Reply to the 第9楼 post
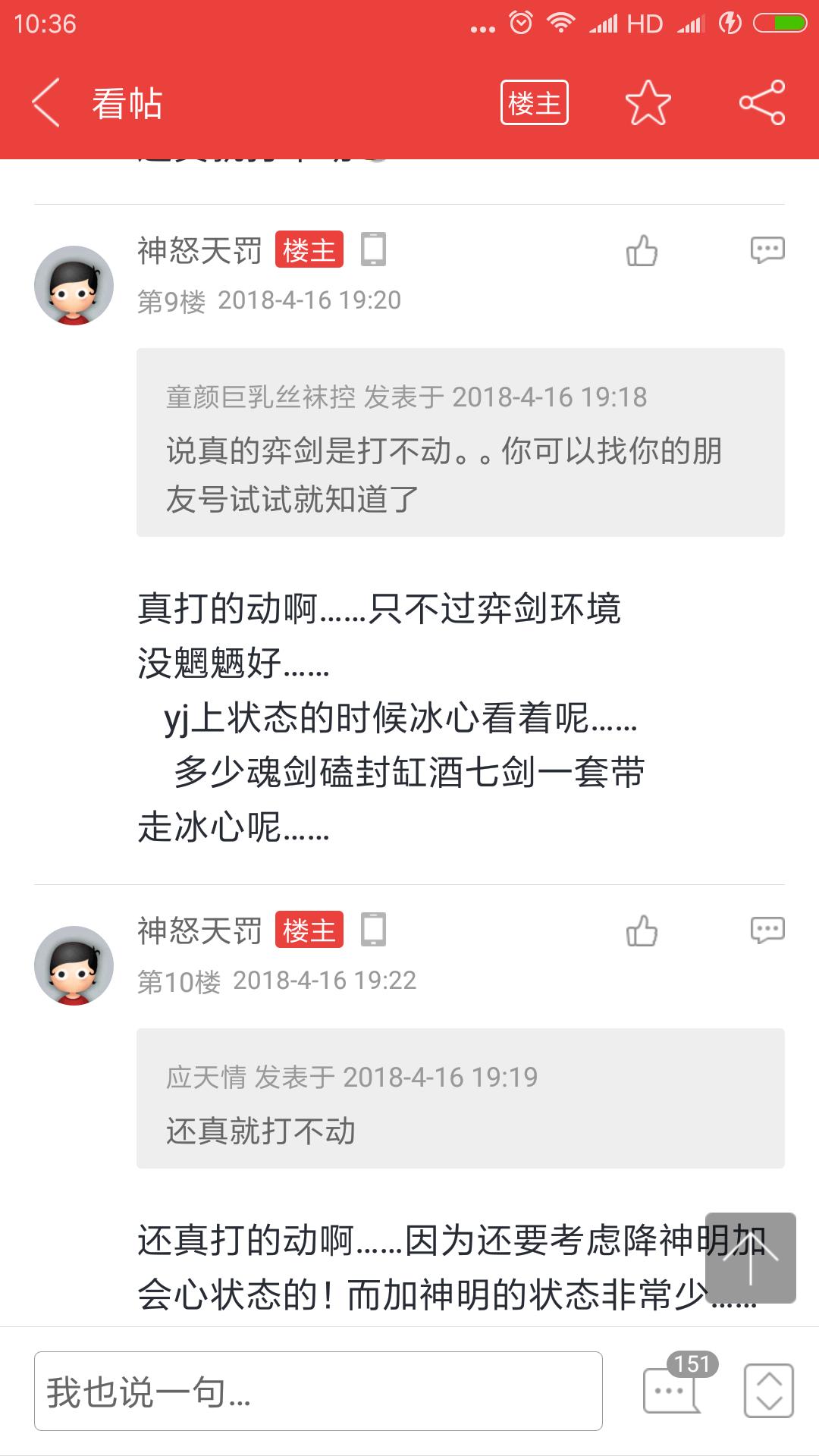This screenshot has width=819, height=1456. pos(767,249)
